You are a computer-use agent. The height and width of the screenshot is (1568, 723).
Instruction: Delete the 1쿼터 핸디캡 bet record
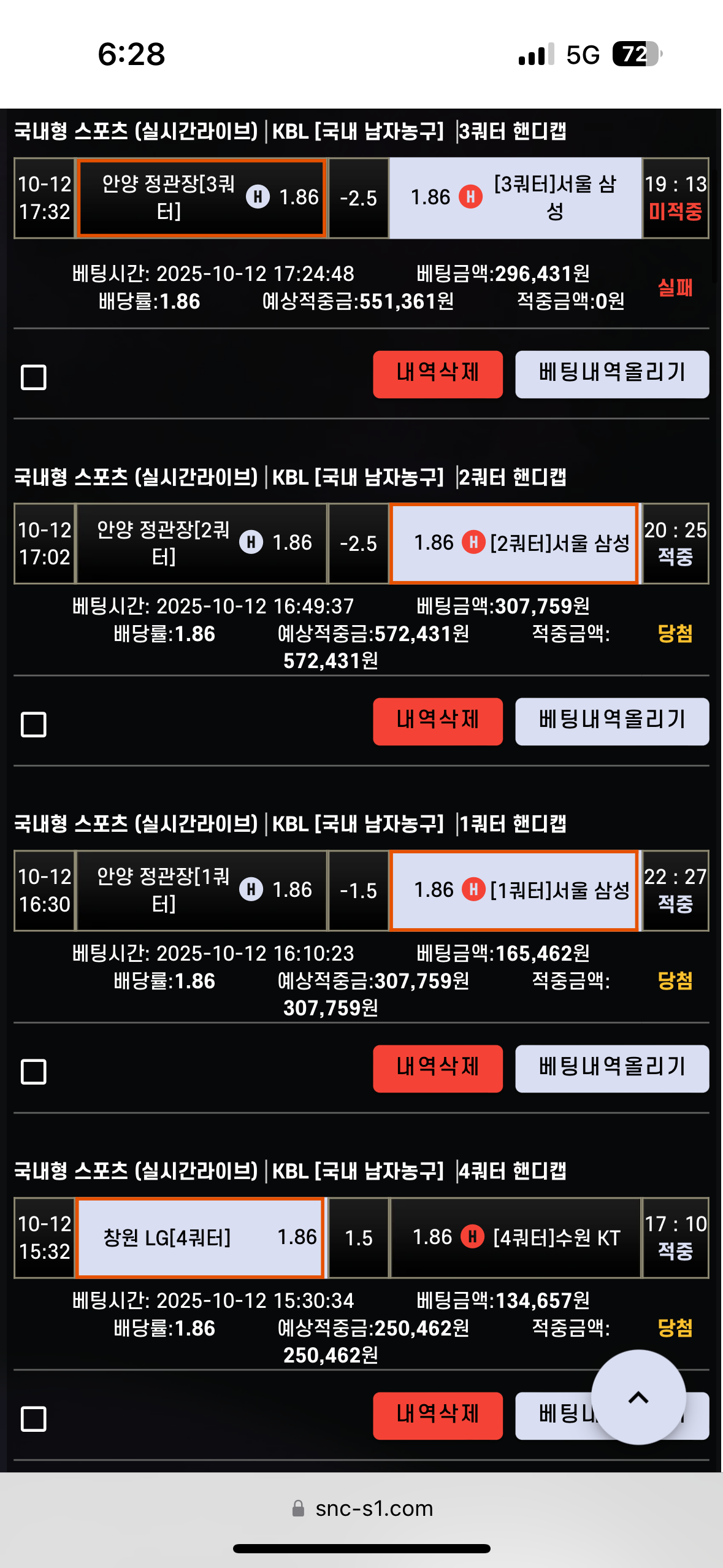(437, 1069)
